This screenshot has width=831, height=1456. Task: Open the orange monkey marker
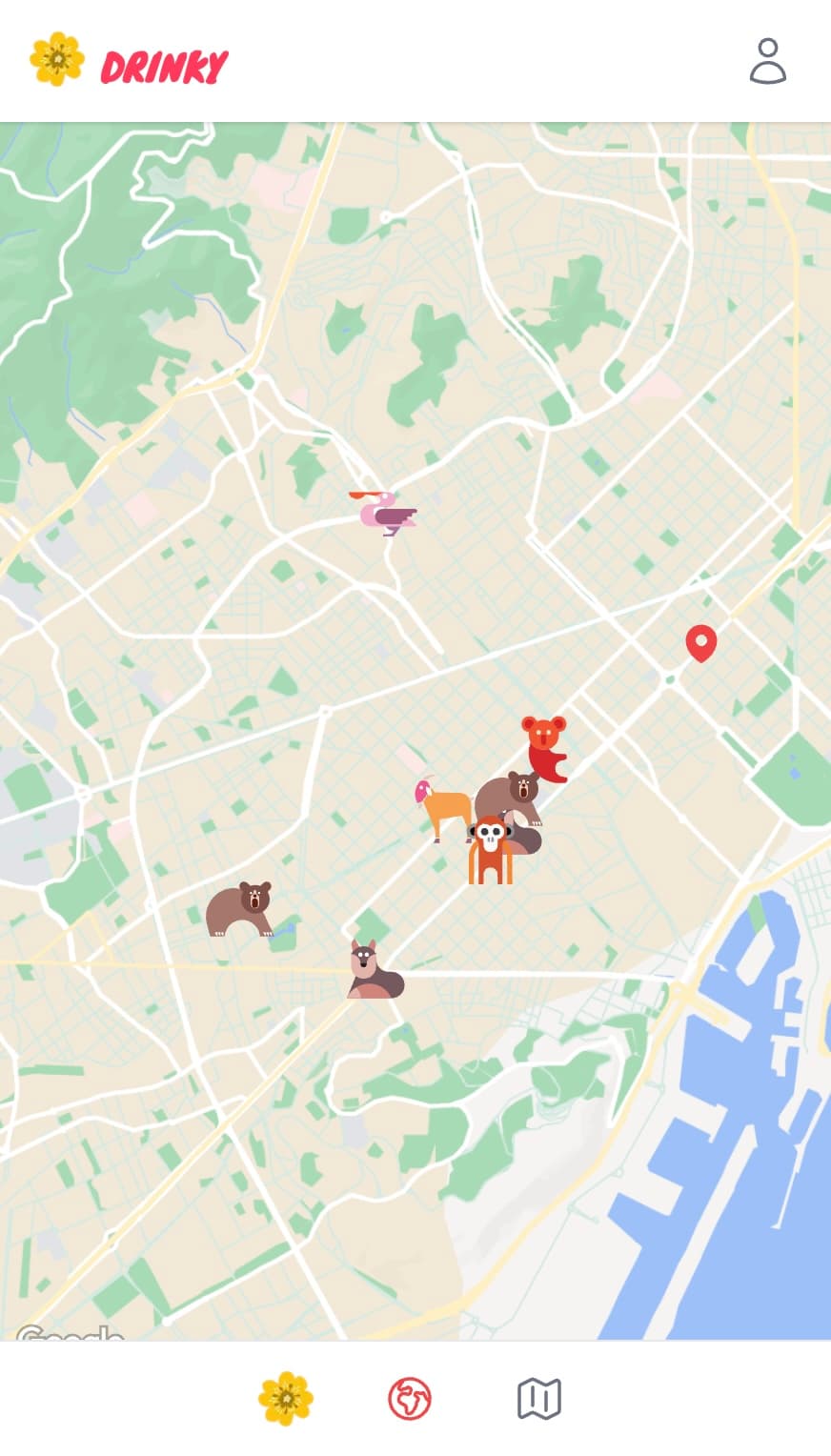490,851
